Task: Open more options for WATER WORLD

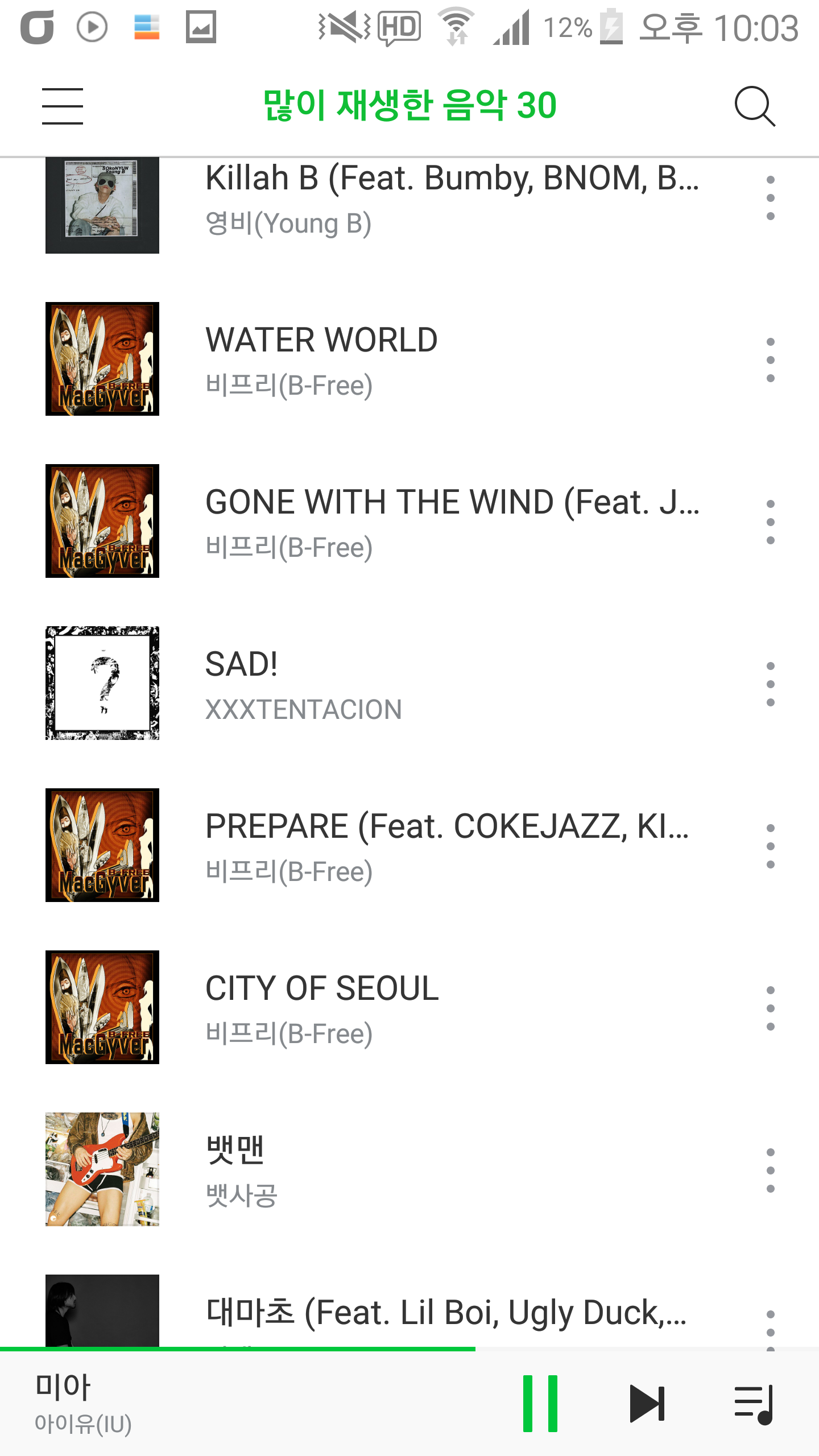Action: click(770, 359)
